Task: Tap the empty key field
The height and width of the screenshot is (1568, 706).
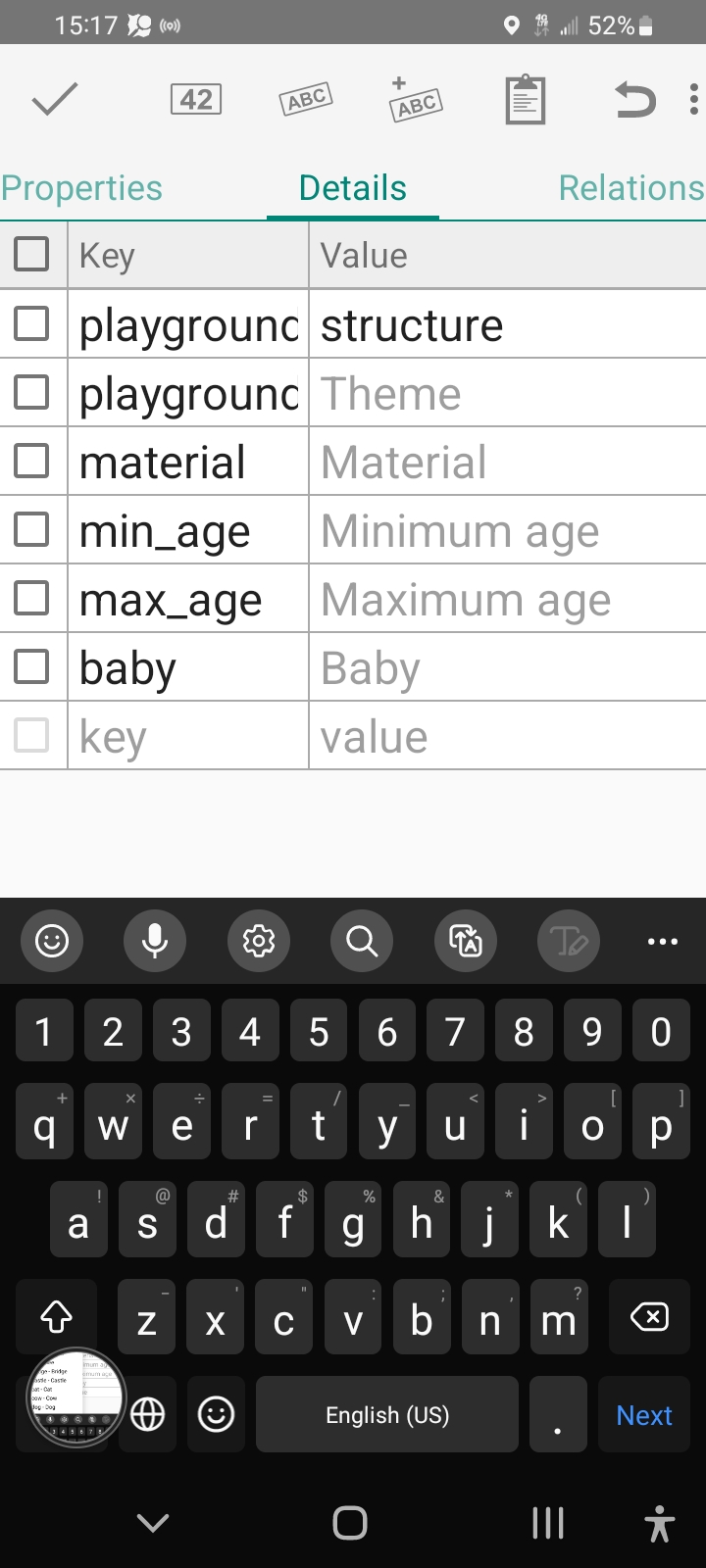Action: click(188, 736)
